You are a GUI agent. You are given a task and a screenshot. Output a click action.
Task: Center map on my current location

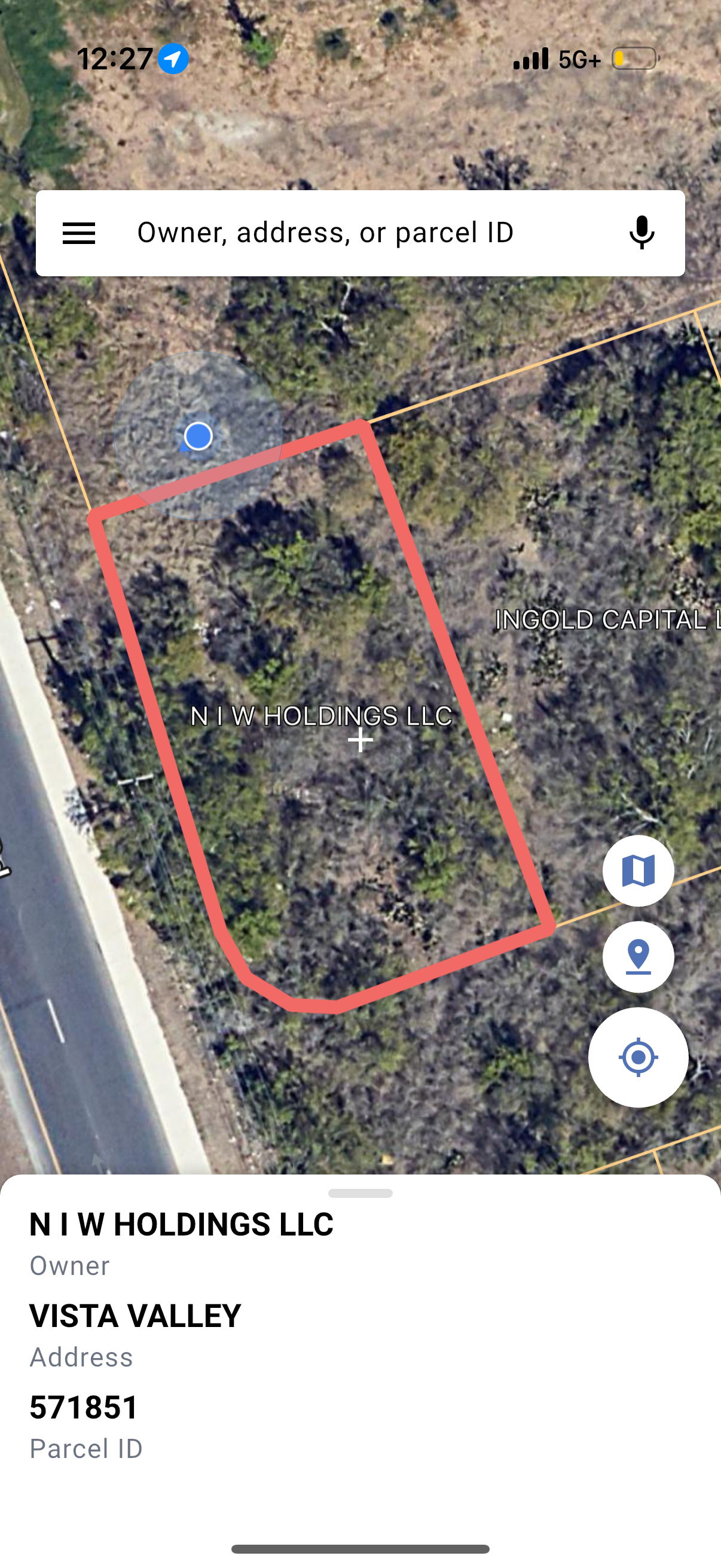click(x=638, y=1057)
